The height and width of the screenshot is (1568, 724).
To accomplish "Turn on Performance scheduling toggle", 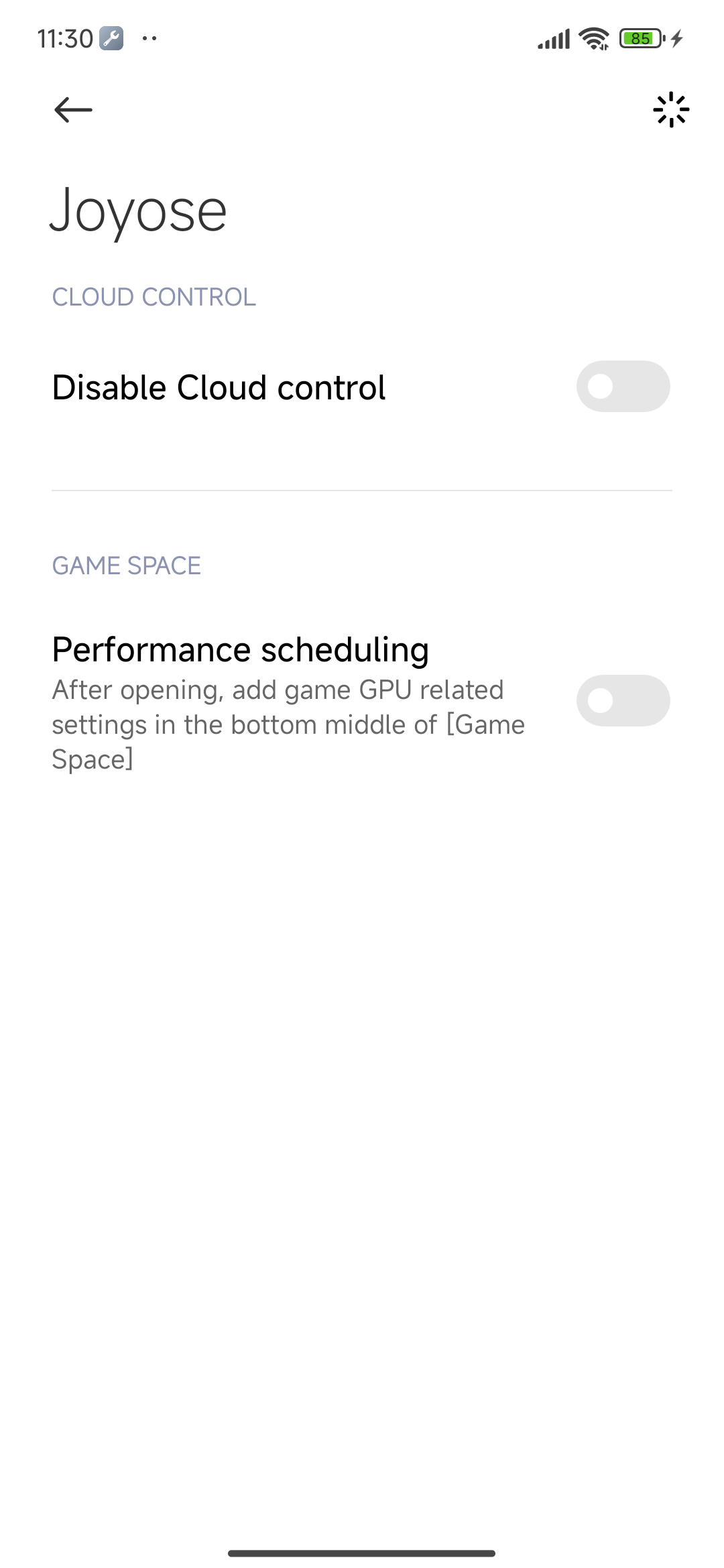I will click(x=623, y=700).
